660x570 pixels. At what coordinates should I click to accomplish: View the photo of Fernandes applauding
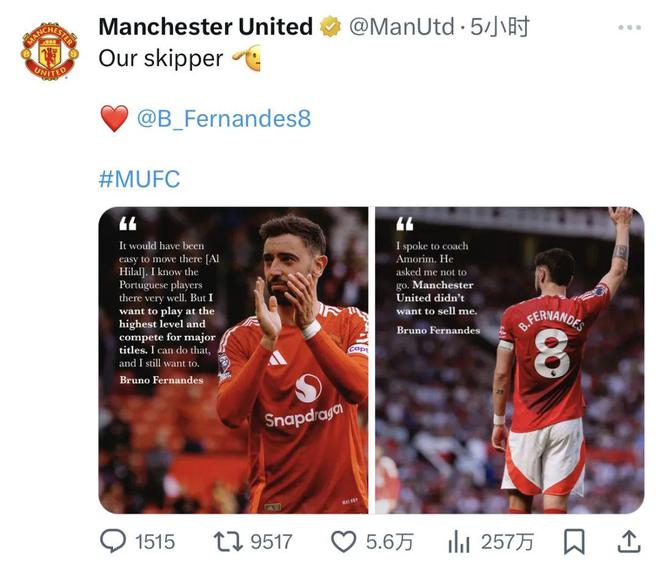(x=234, y=360)
